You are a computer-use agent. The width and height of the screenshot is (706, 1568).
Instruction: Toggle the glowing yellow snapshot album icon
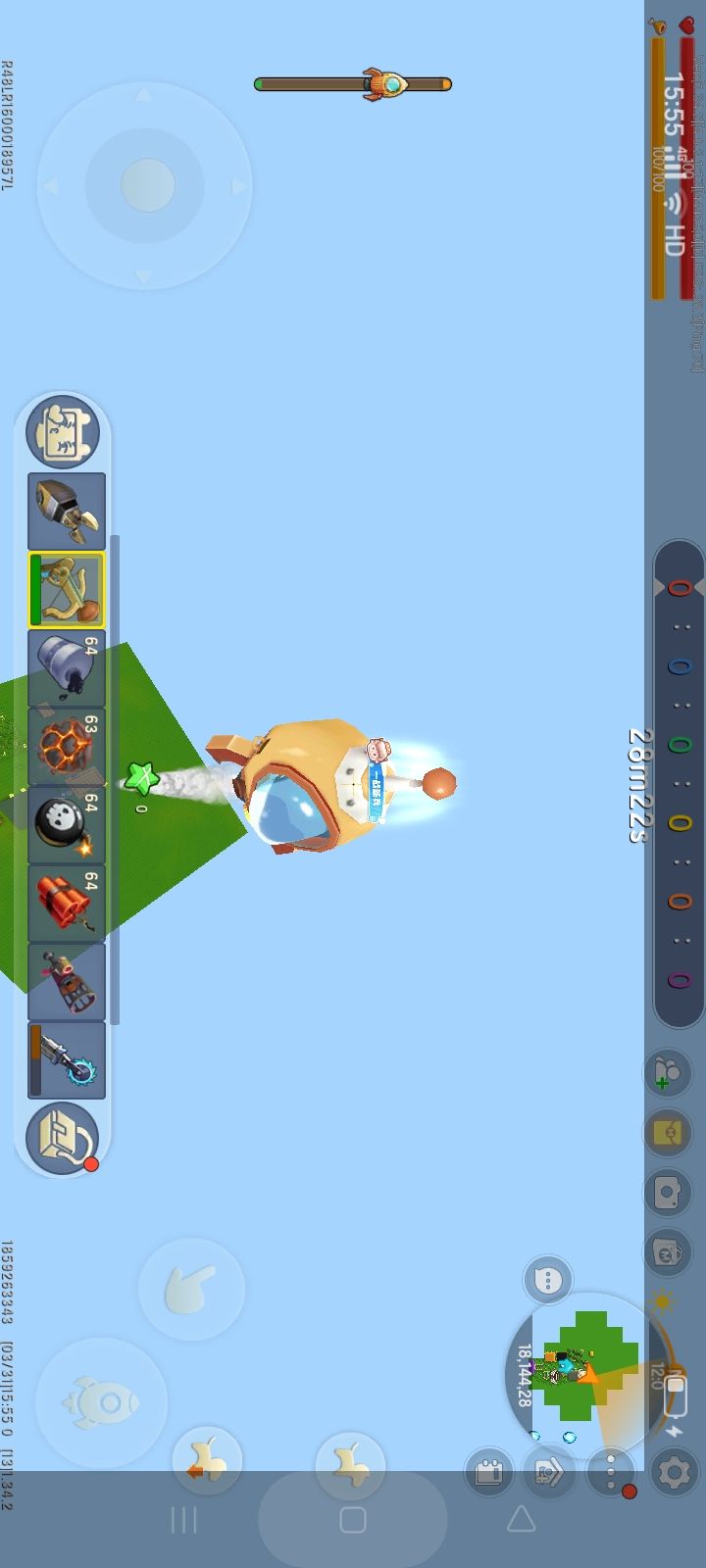click(x=668, y=1131)
